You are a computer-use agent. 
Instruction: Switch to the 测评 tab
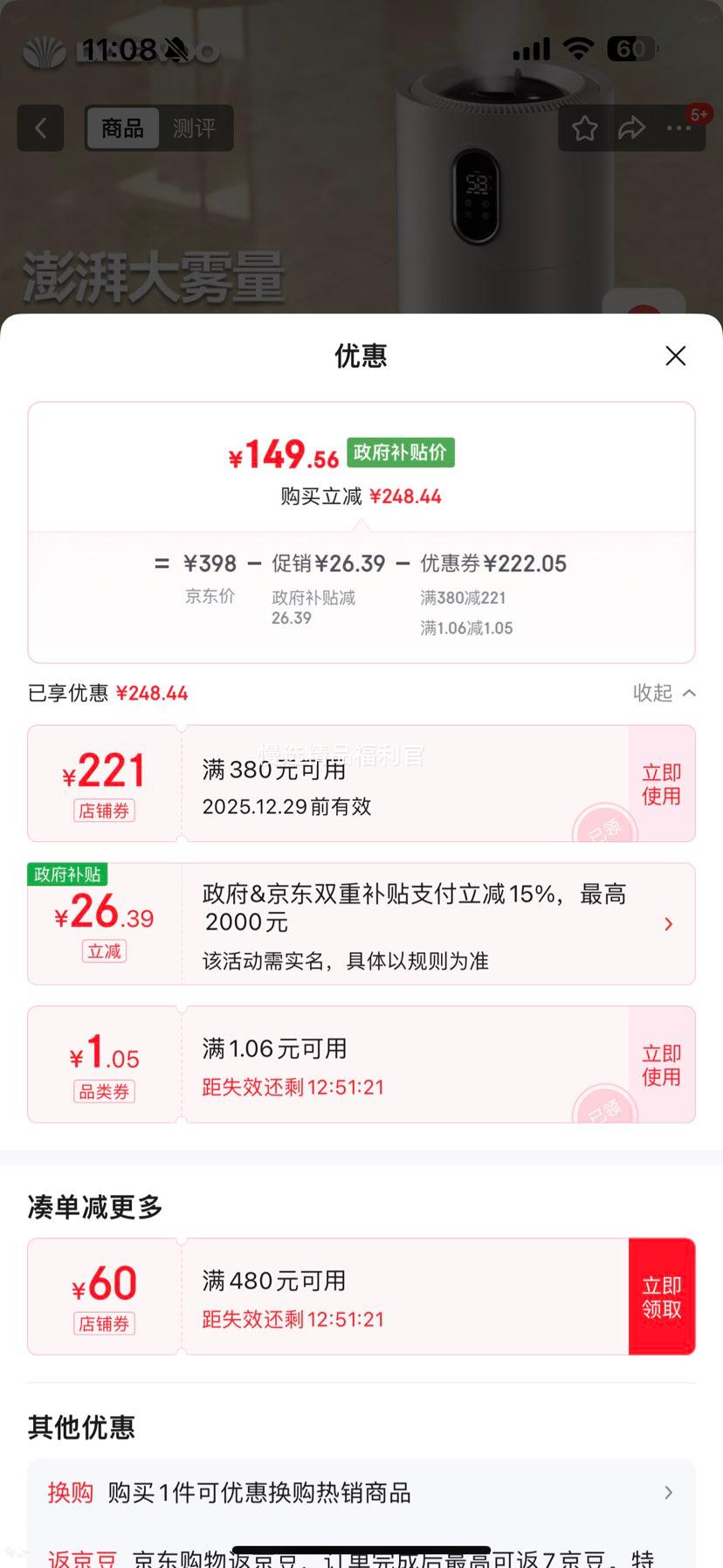coord(196,128)
